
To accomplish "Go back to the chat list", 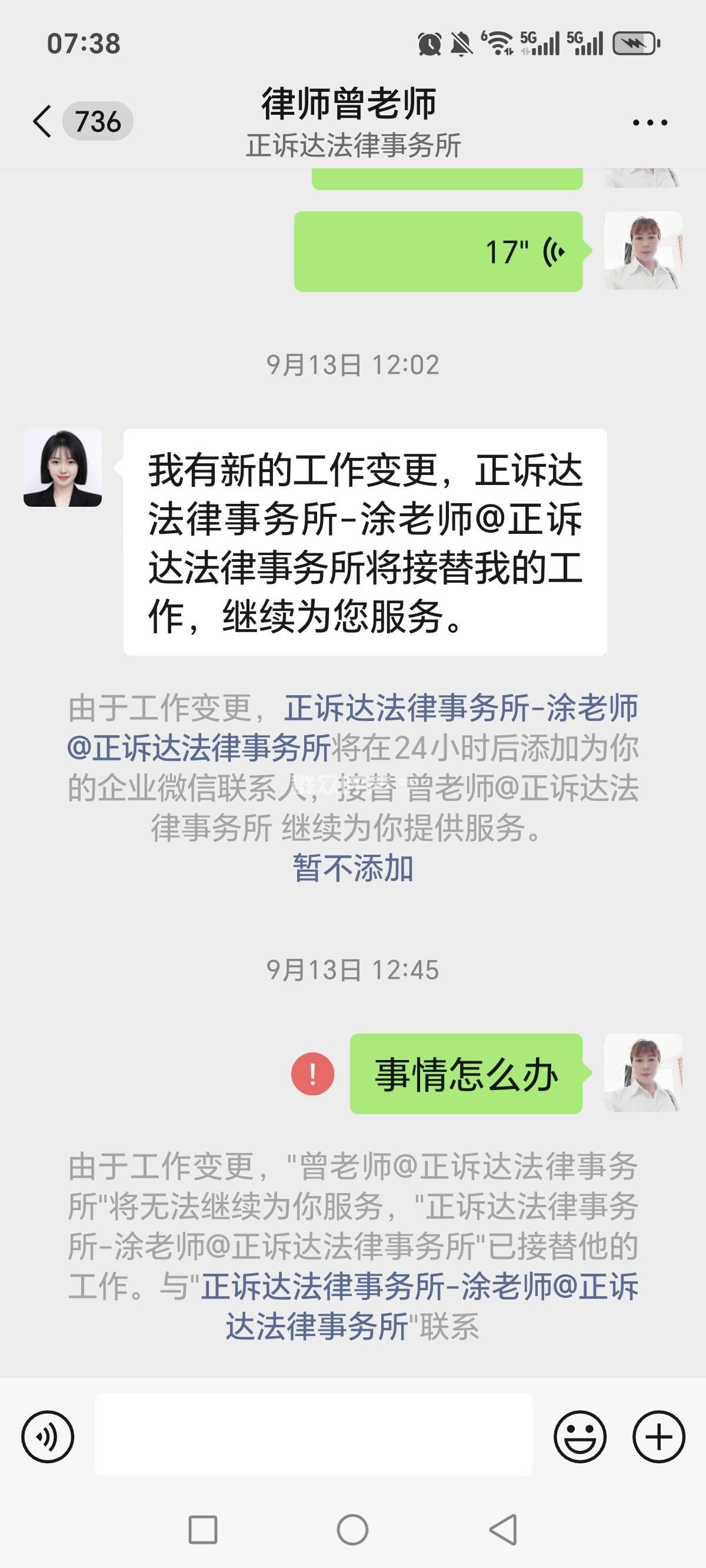I will pyautogui.click(x=42, y=121).
